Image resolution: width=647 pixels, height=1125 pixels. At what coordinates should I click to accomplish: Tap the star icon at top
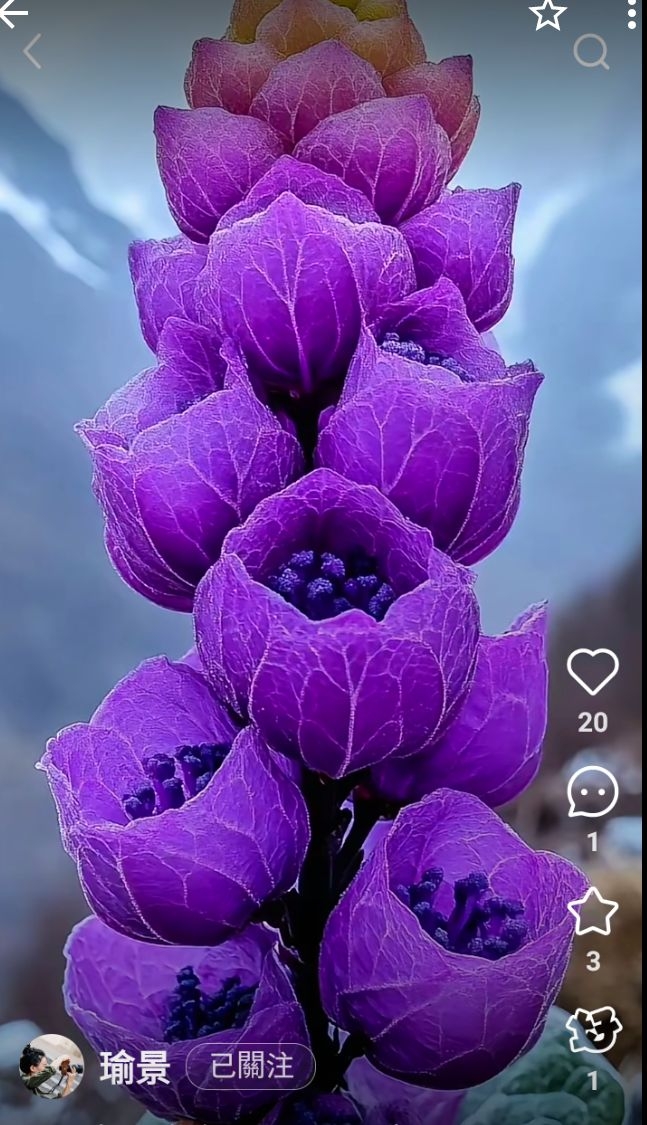click(548, 14)
